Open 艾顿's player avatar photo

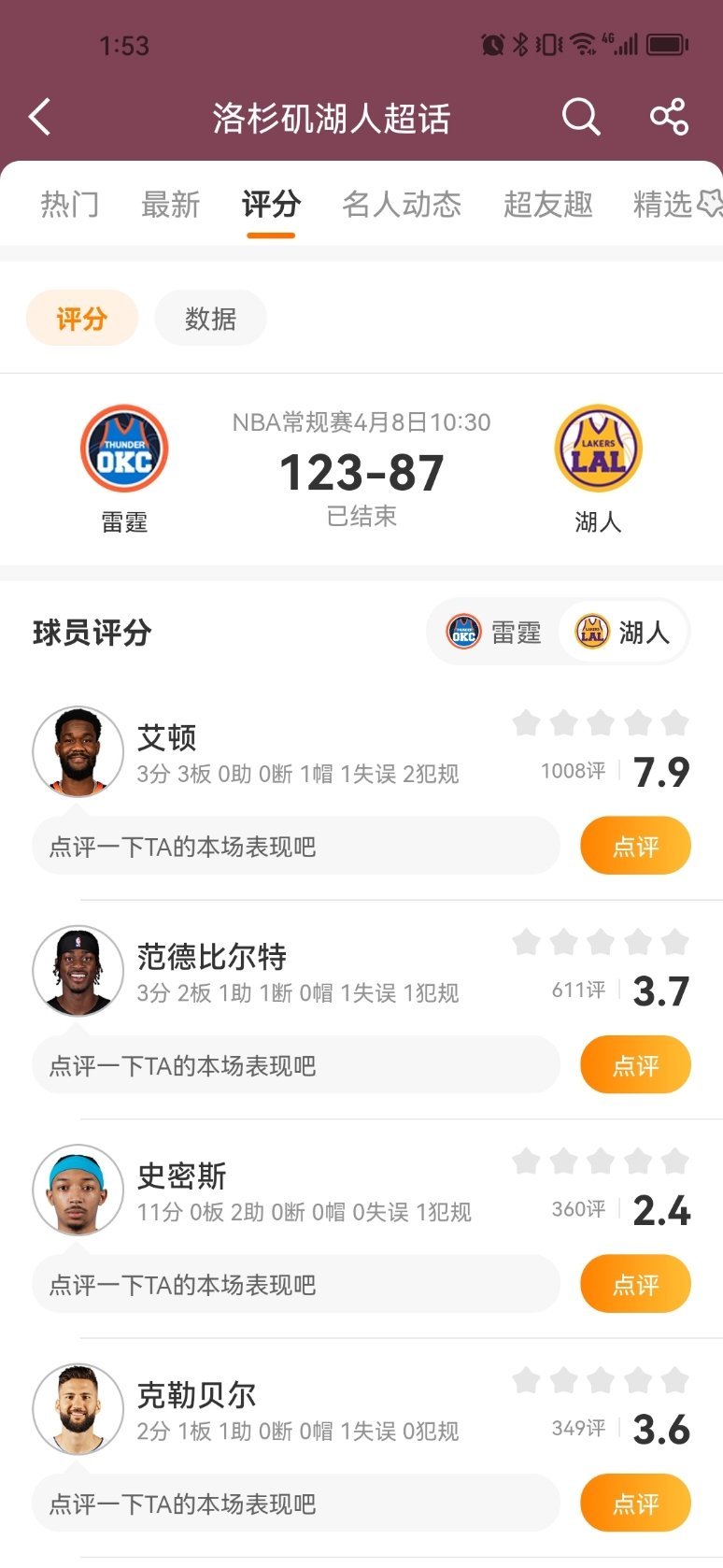[x=78, y=751]
